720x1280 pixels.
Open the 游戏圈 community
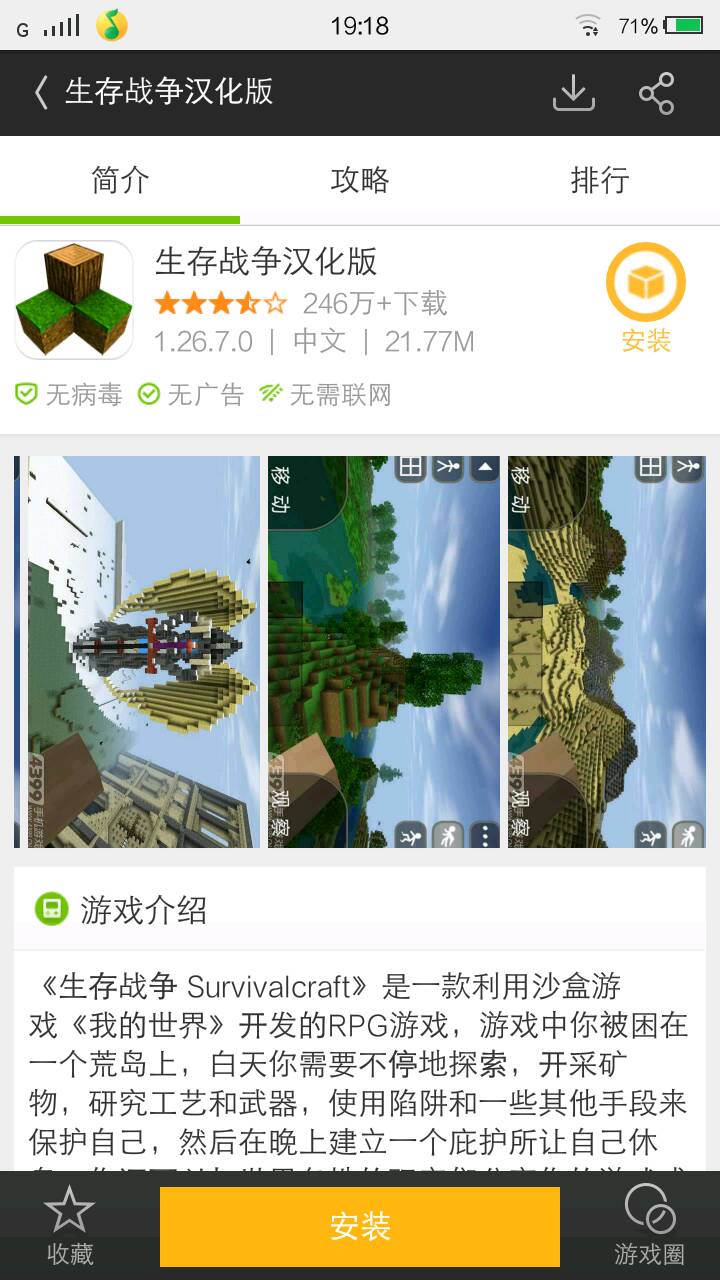[x=650, y=1225]
